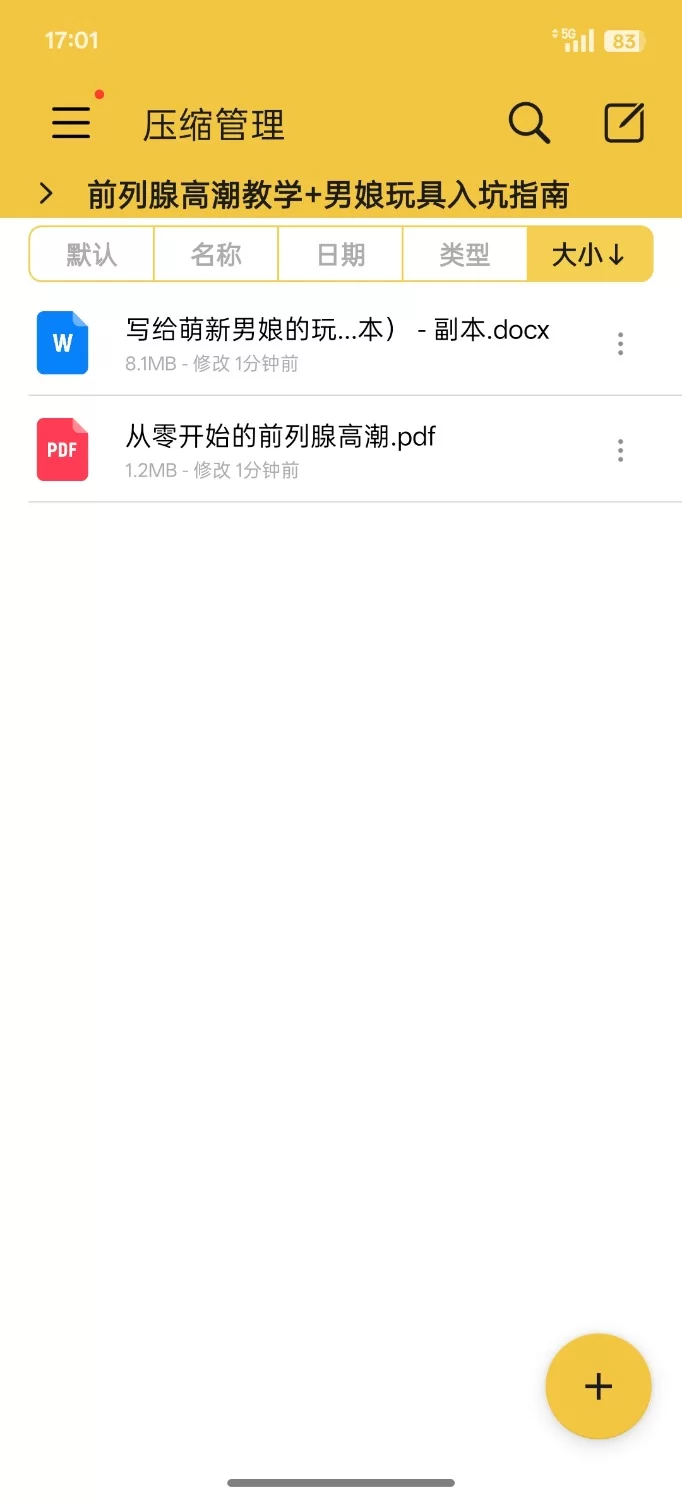Viewport: 682px width, 1500px height.
Task: Tap the plus floating action button
Action: pos(598,1386)
